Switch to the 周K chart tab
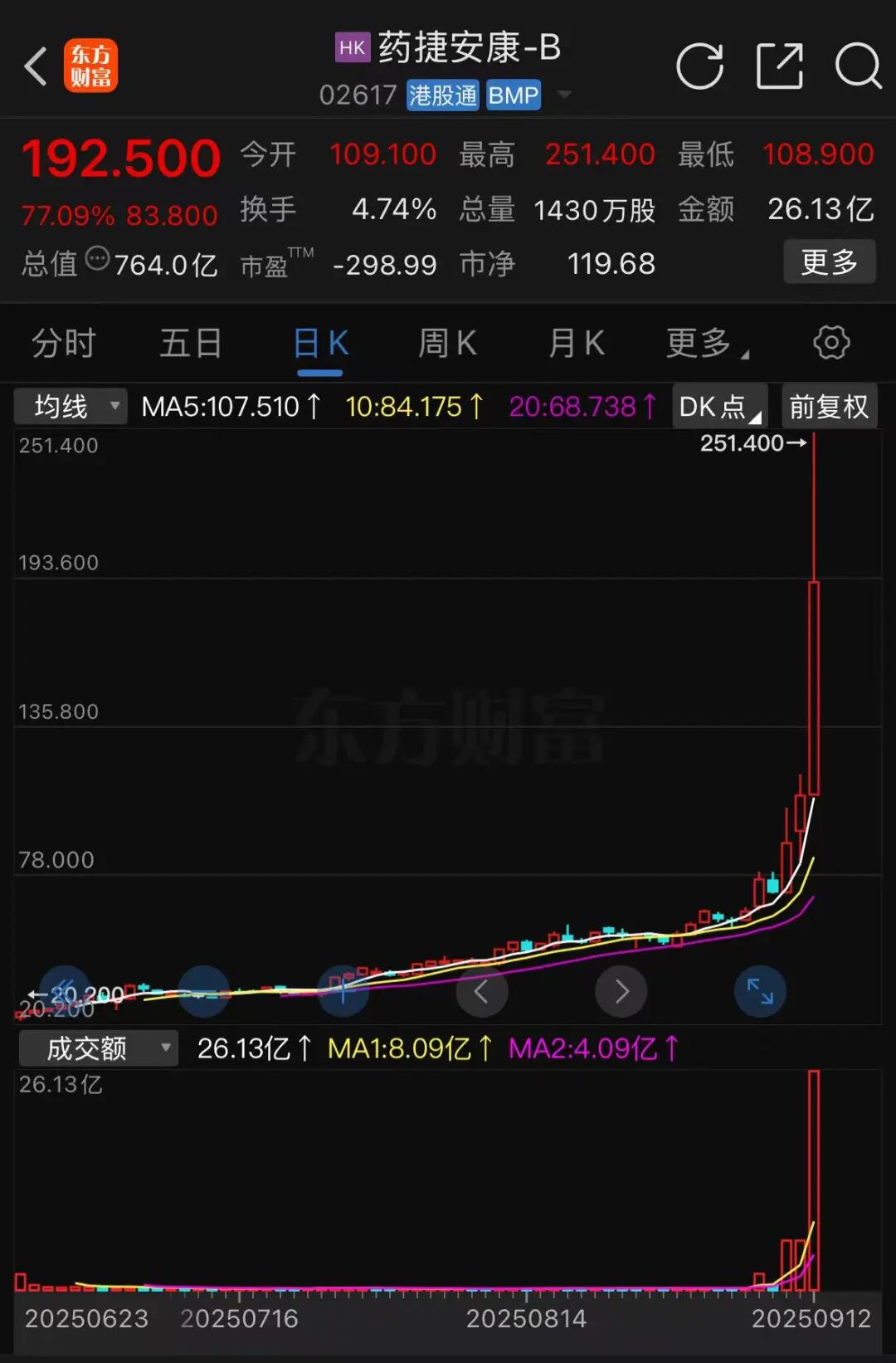This screenshot has width=896, height=1363. 447,343
